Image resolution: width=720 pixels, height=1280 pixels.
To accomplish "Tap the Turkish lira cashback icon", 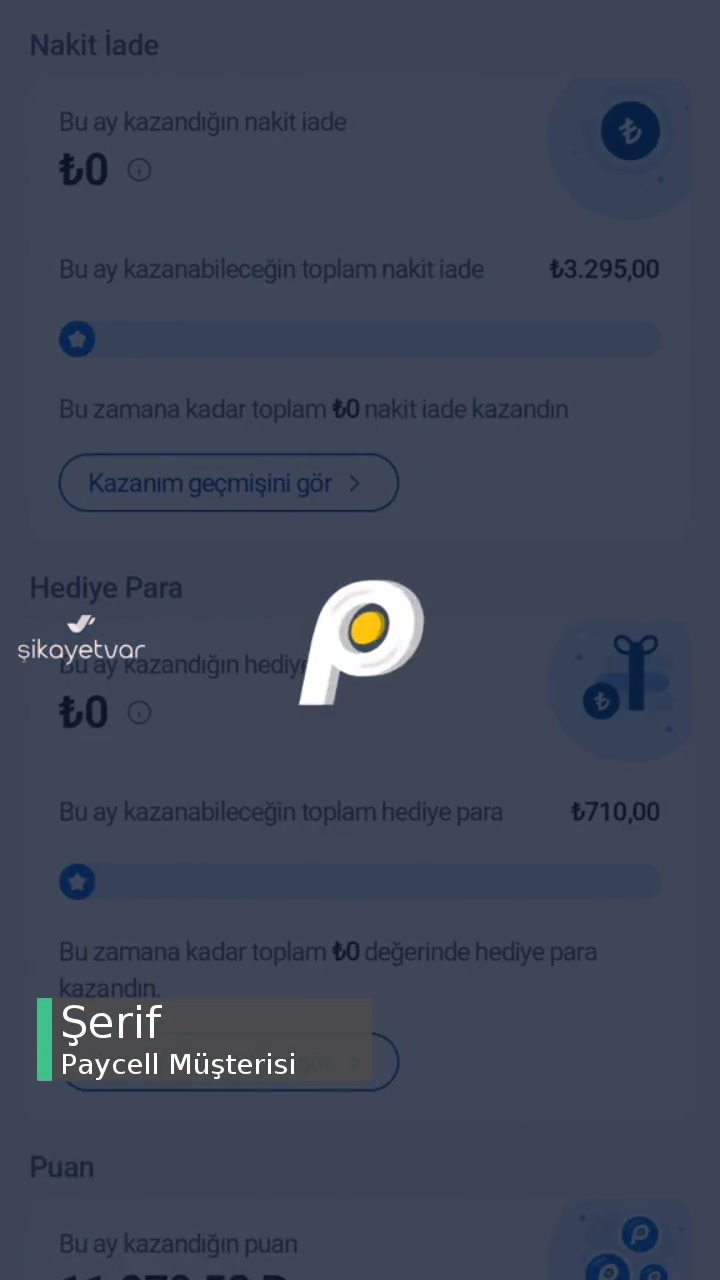I will 630,130.
